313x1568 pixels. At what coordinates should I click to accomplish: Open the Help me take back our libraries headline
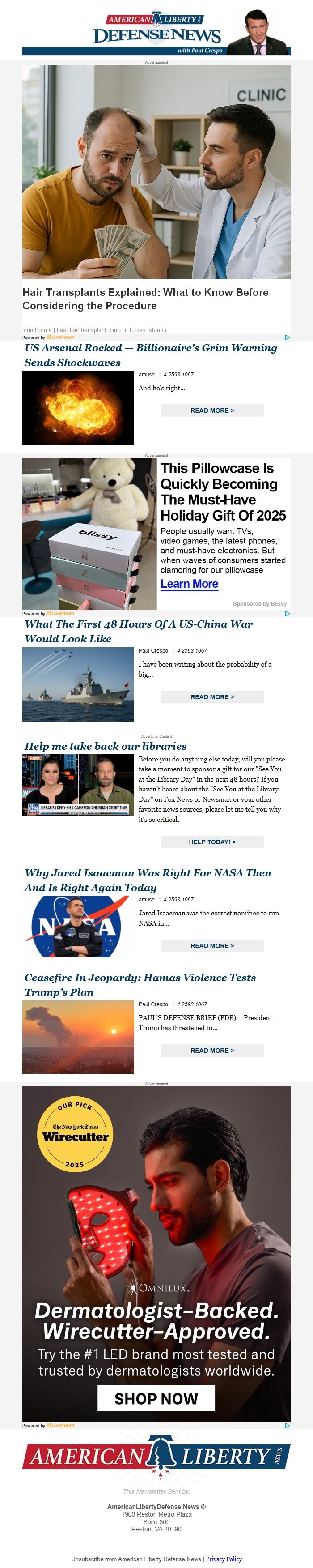(x=105, y=746)
